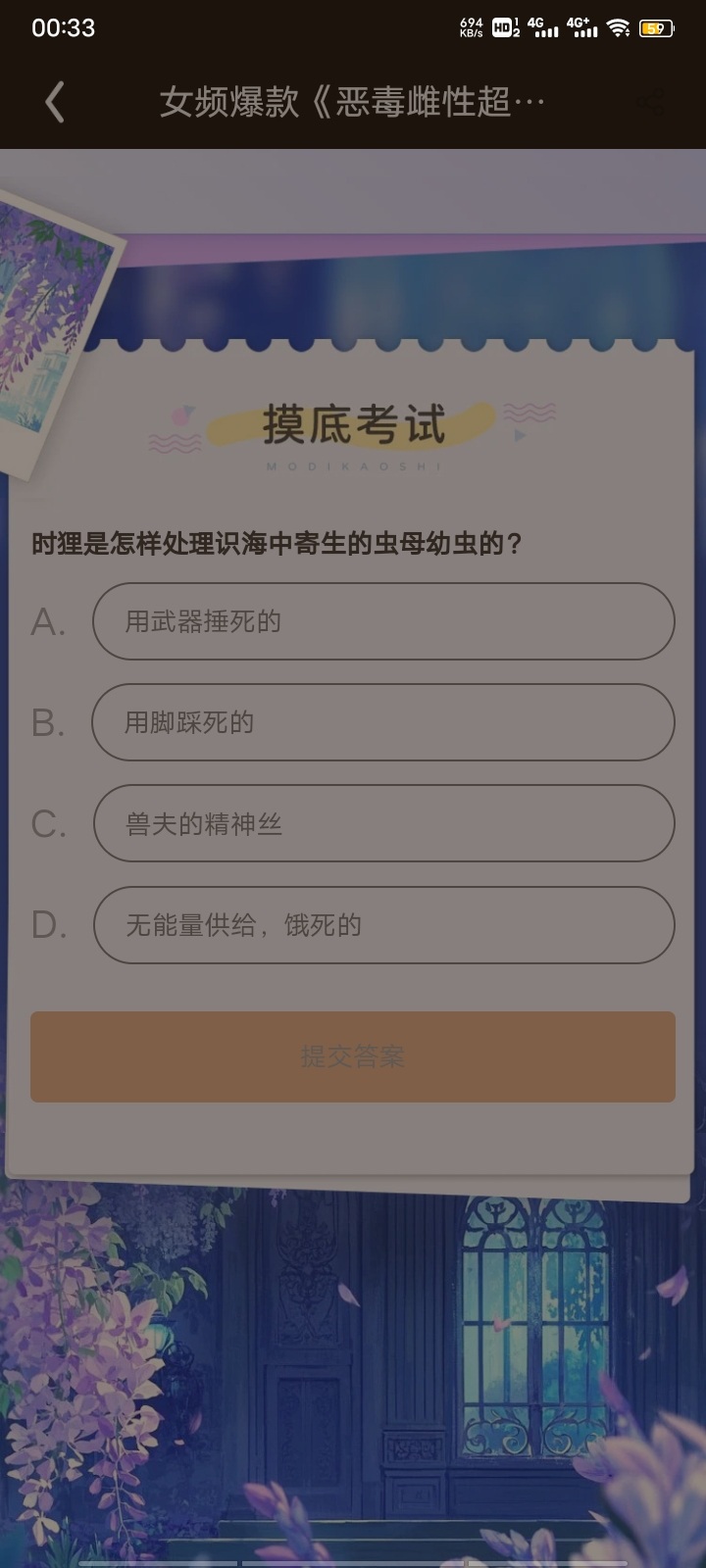Choose answer B 用脚踩死的

[383, 722]
